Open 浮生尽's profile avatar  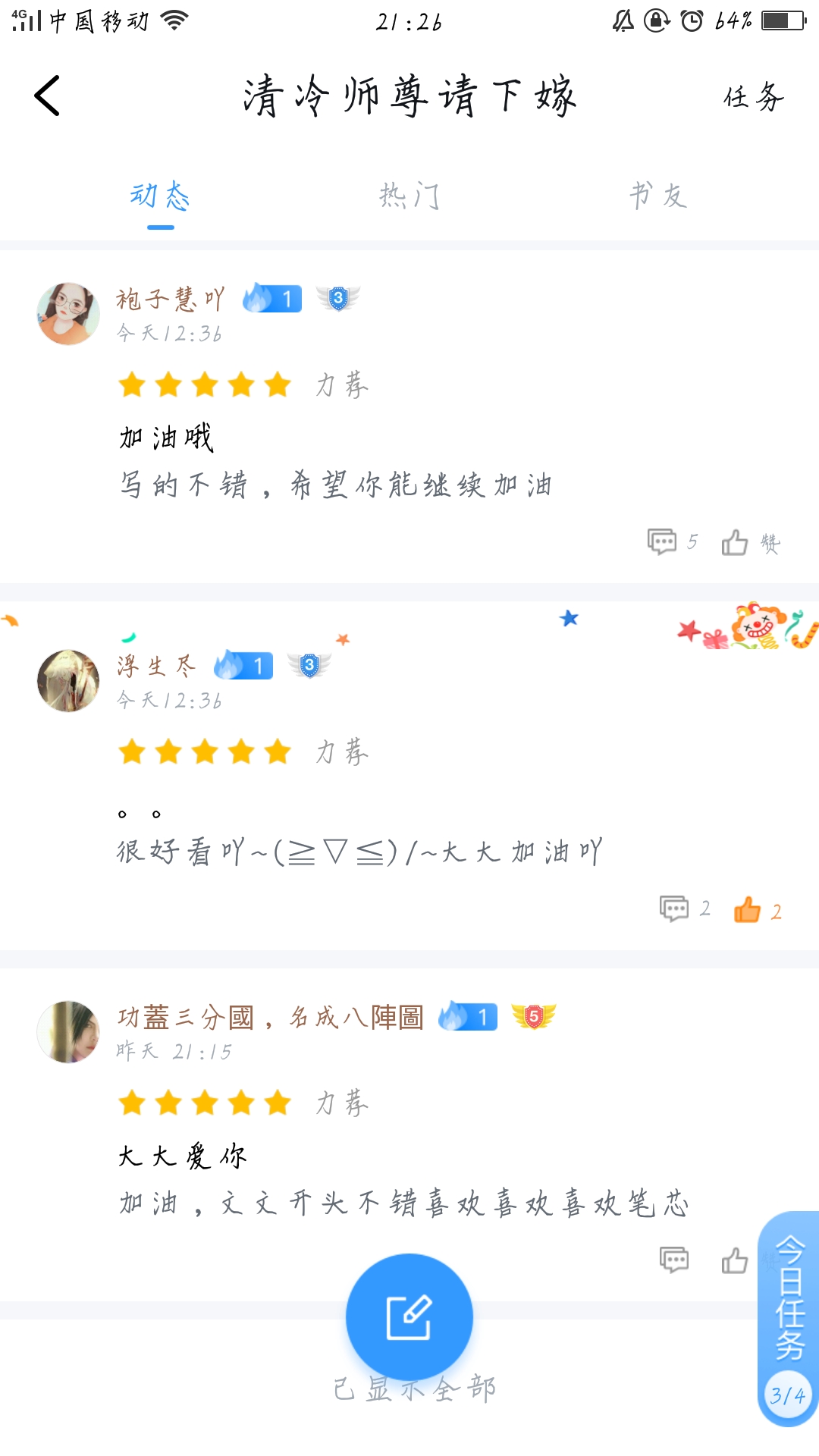click(68, 680)
